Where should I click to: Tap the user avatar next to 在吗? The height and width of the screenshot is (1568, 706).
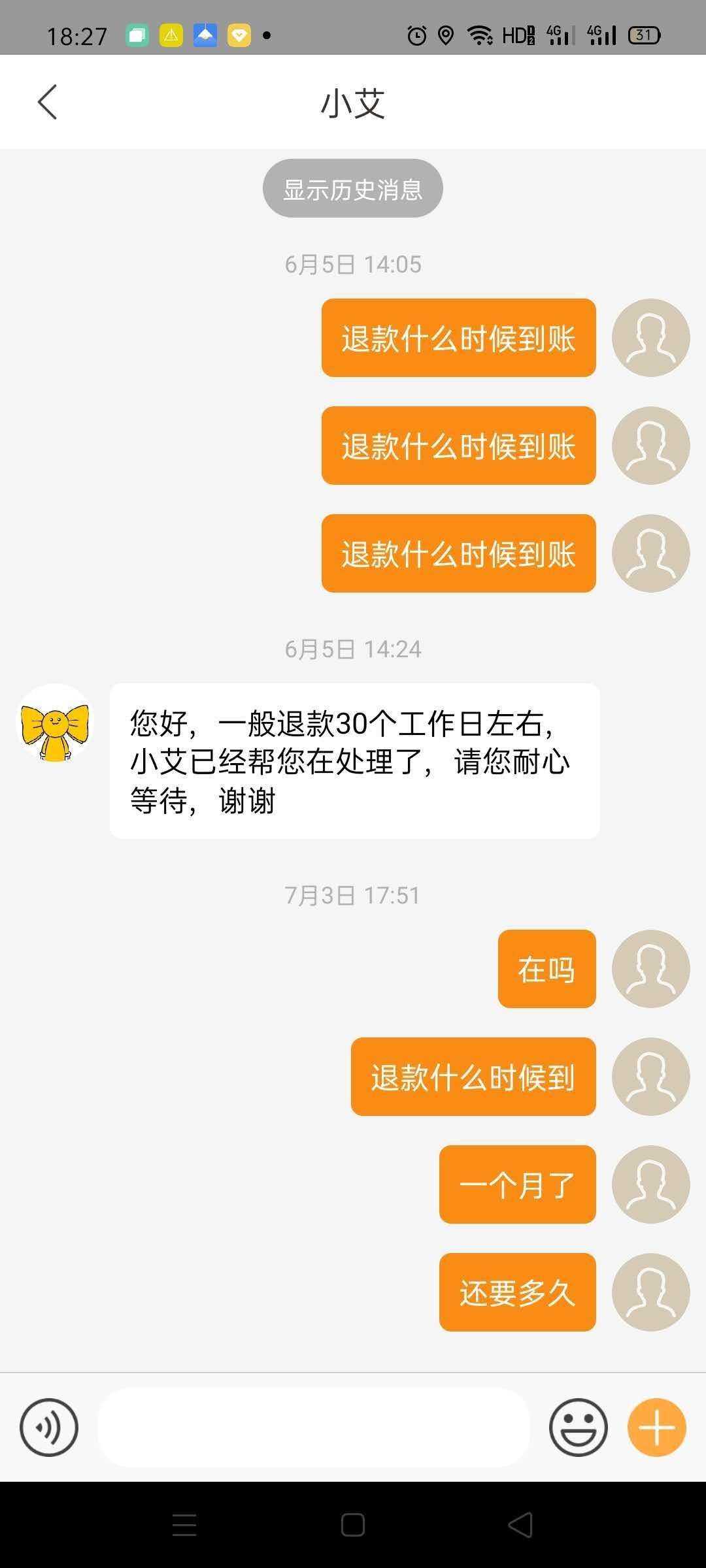tap(650, 968)
